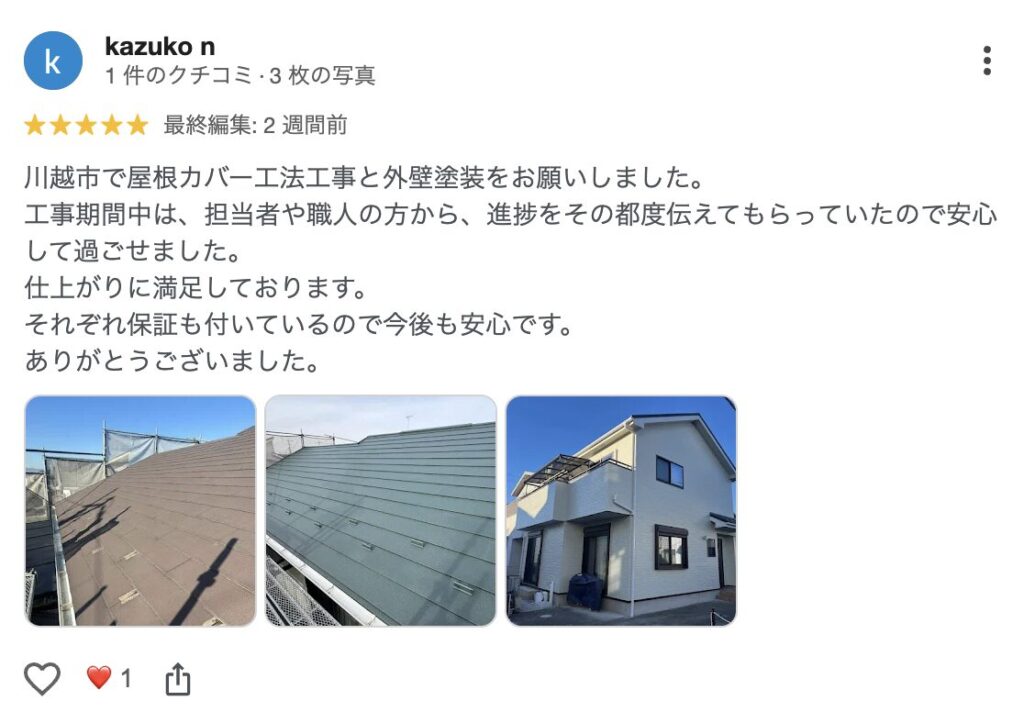Image resolution: width=1024 pixels, height=712 pixels.
Task: View the green roof photo
Action: click(381, 511)
